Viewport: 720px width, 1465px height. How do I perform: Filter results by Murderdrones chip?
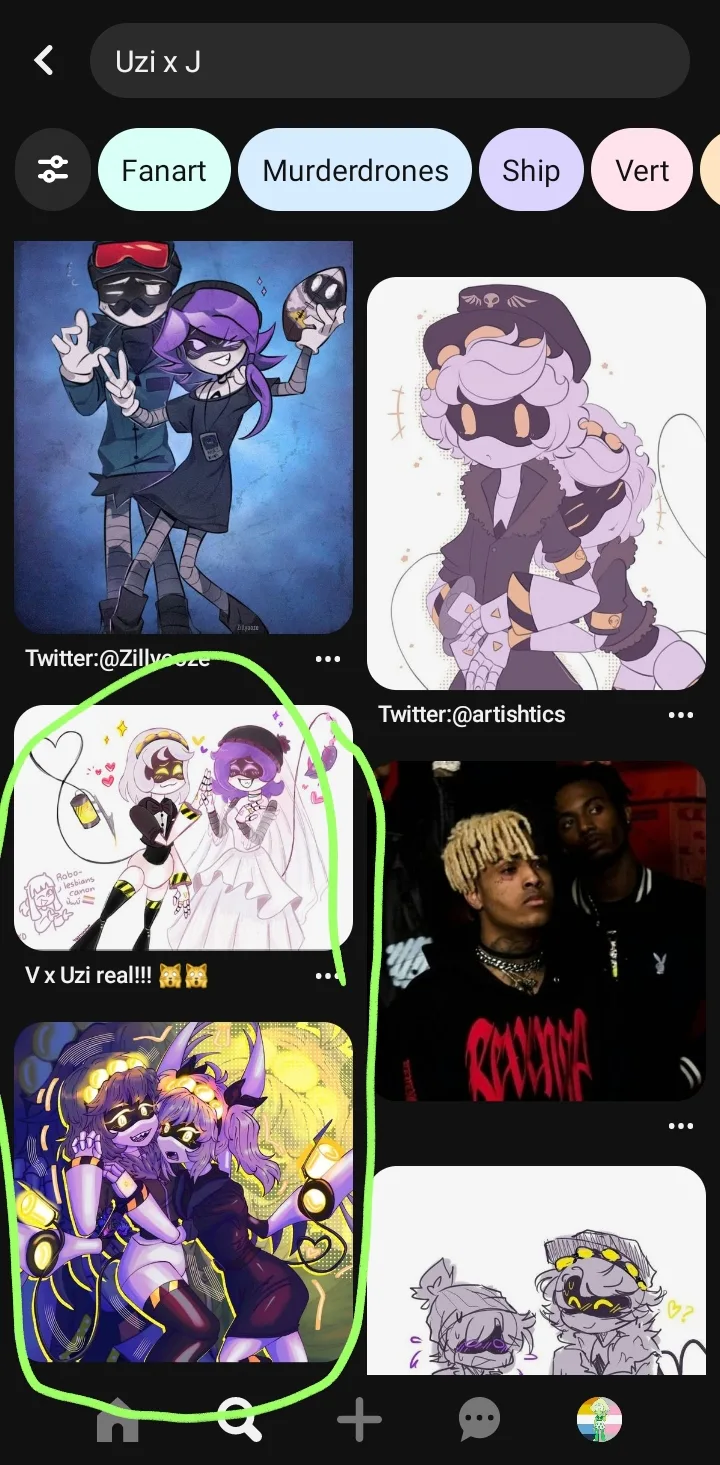pos(355,171)
